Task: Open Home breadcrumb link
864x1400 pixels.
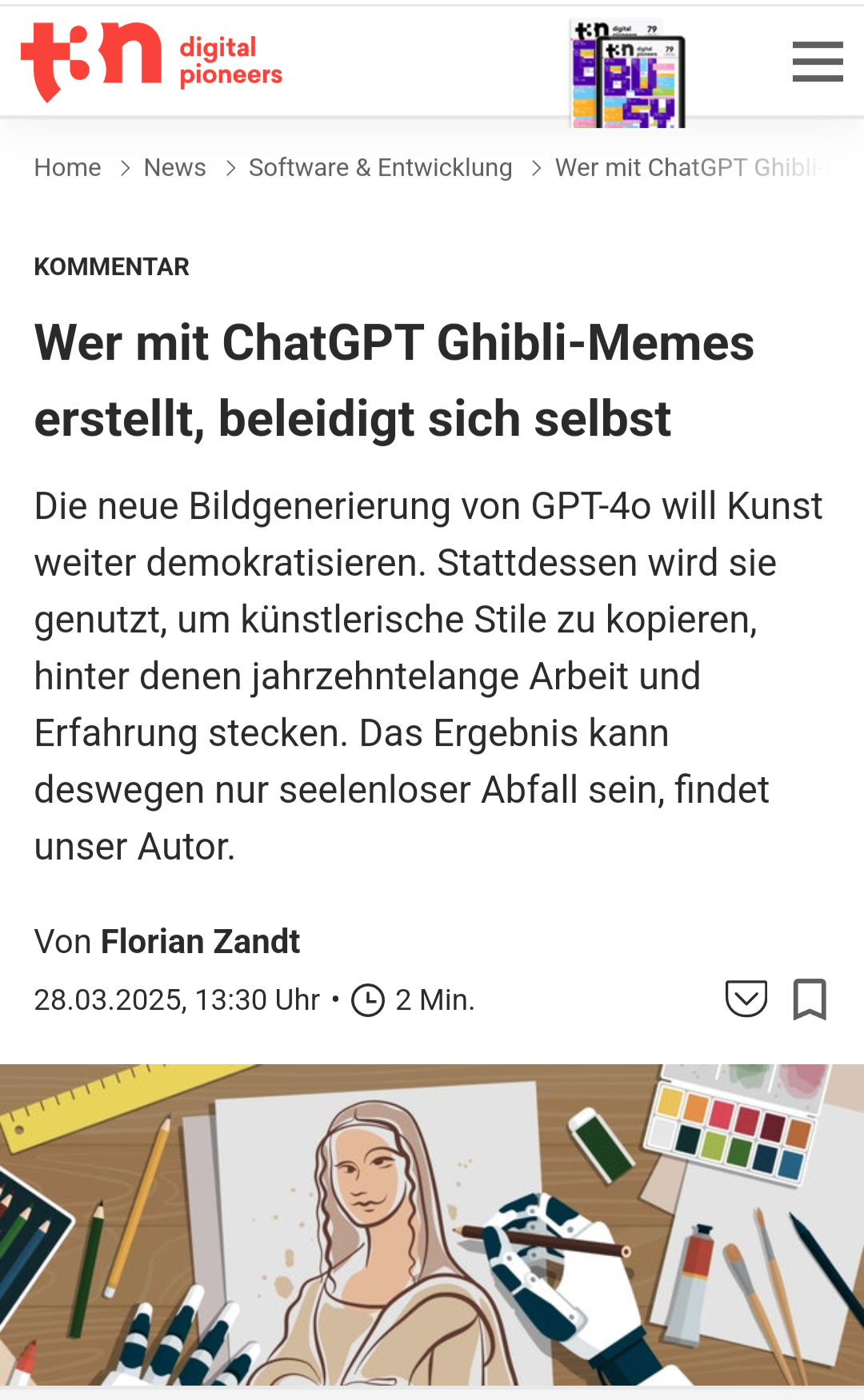Action: (x=67, y=168)
